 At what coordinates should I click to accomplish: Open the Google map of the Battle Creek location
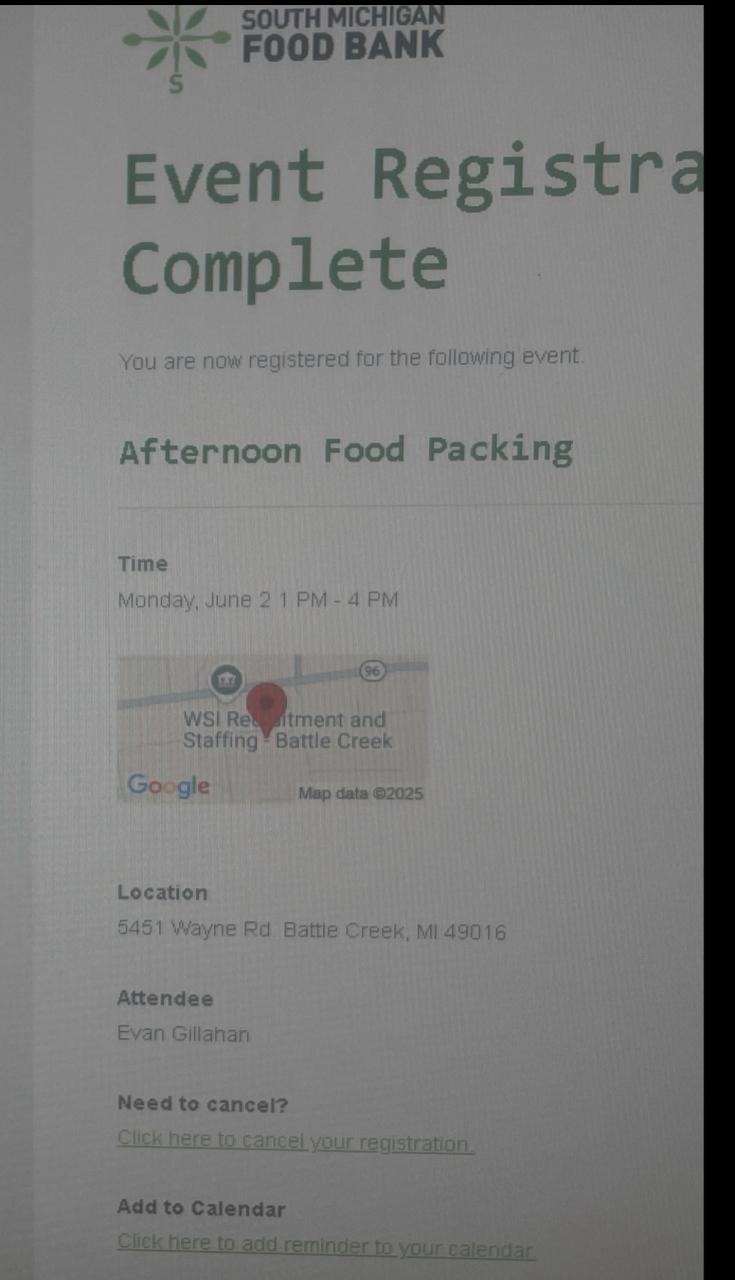(272, 728)
